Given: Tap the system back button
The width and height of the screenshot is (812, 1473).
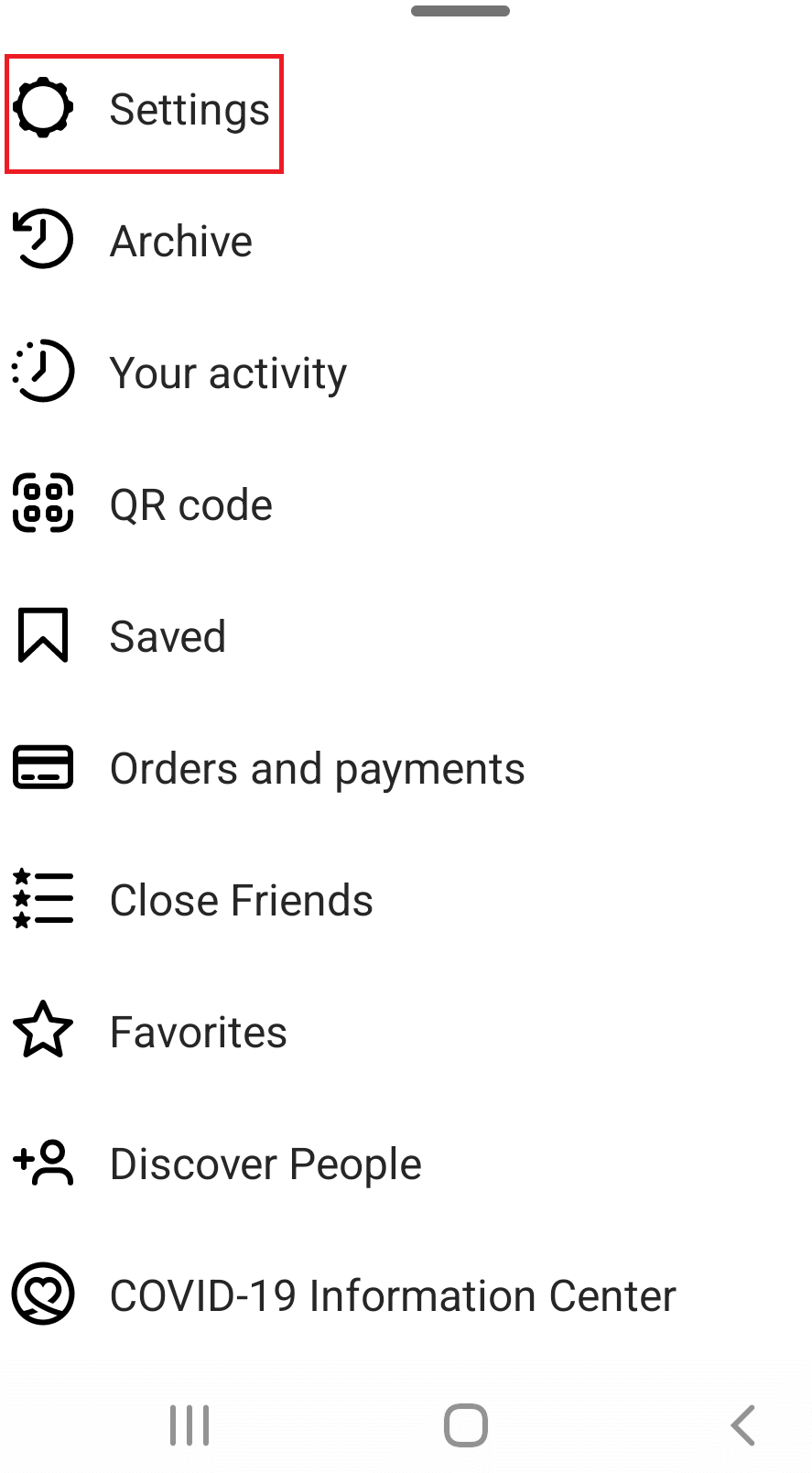Looking at the screenshot, I should click(x=742, y=1425).
